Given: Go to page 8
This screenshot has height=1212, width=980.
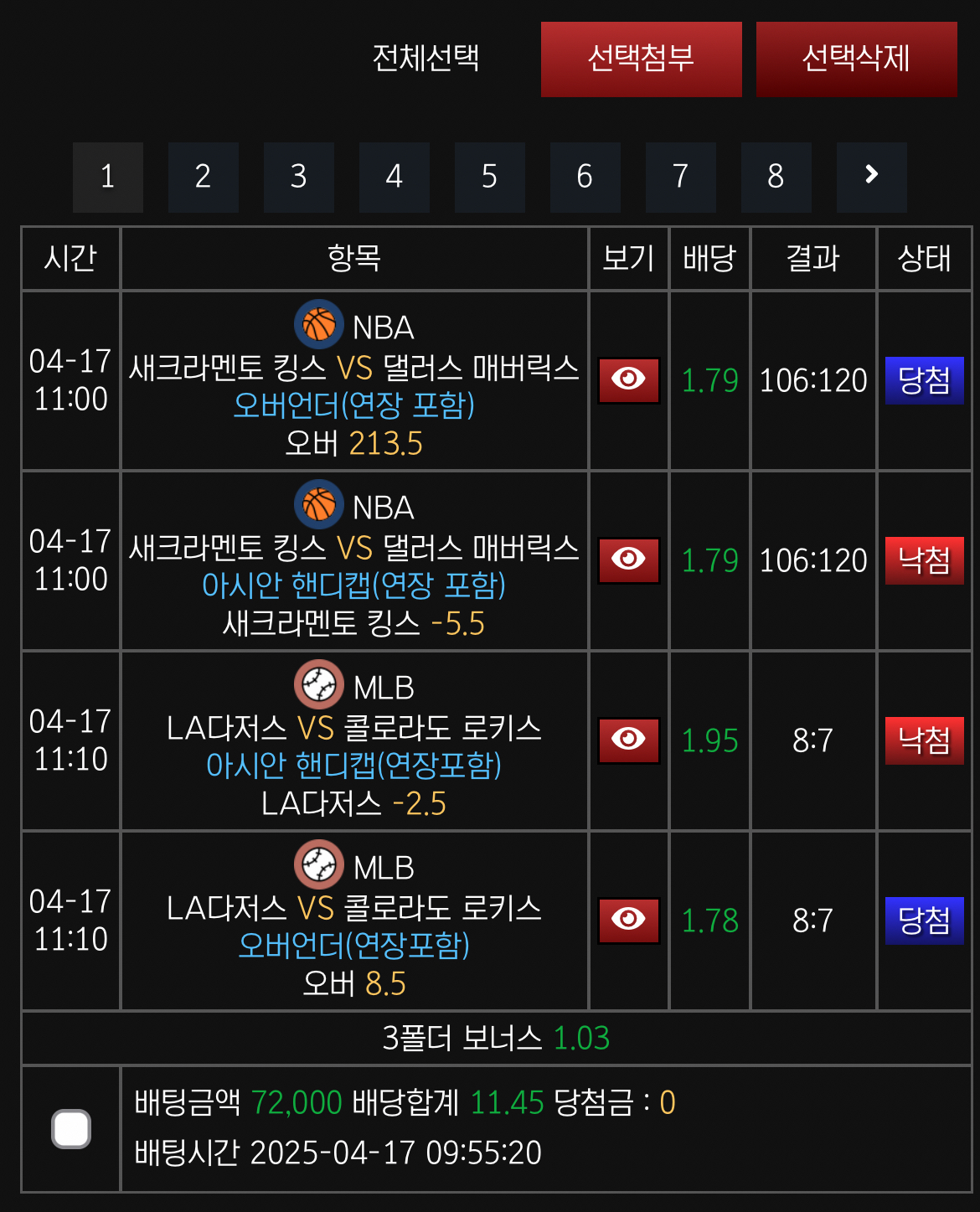Looking at the screenshot, I should (x=776, y=177).
